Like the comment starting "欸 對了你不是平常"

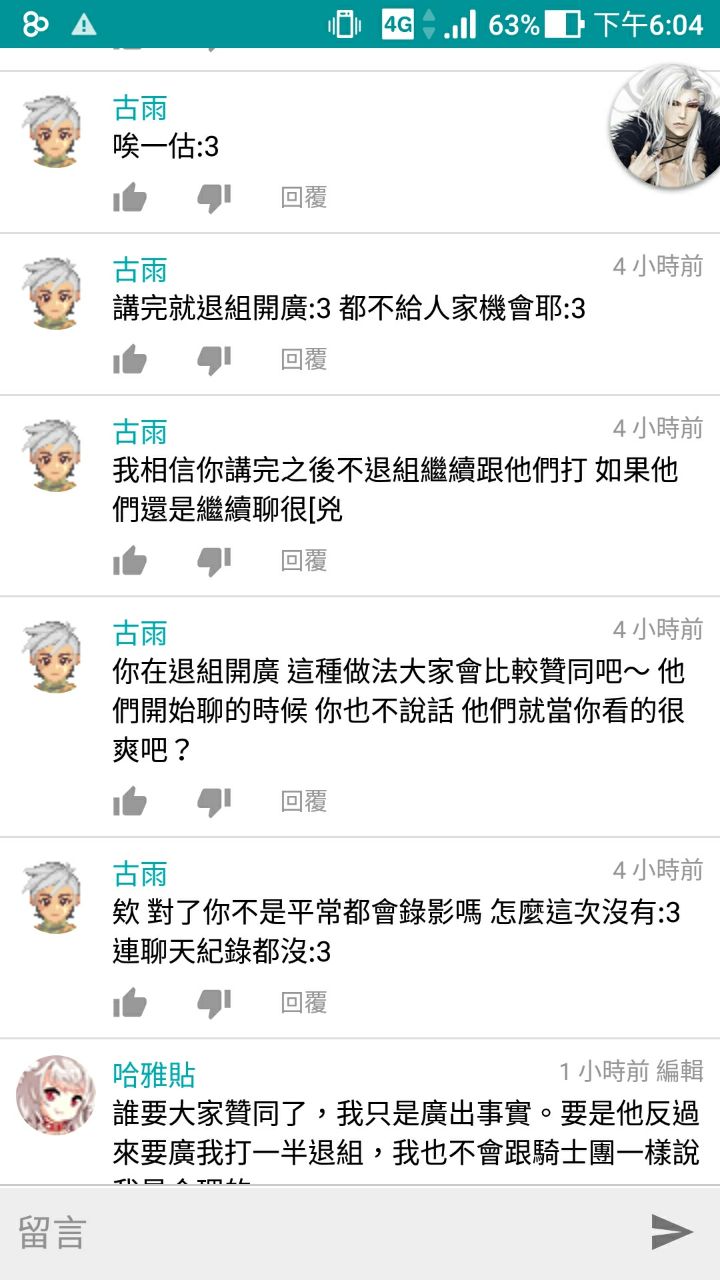click(130, 1002)
